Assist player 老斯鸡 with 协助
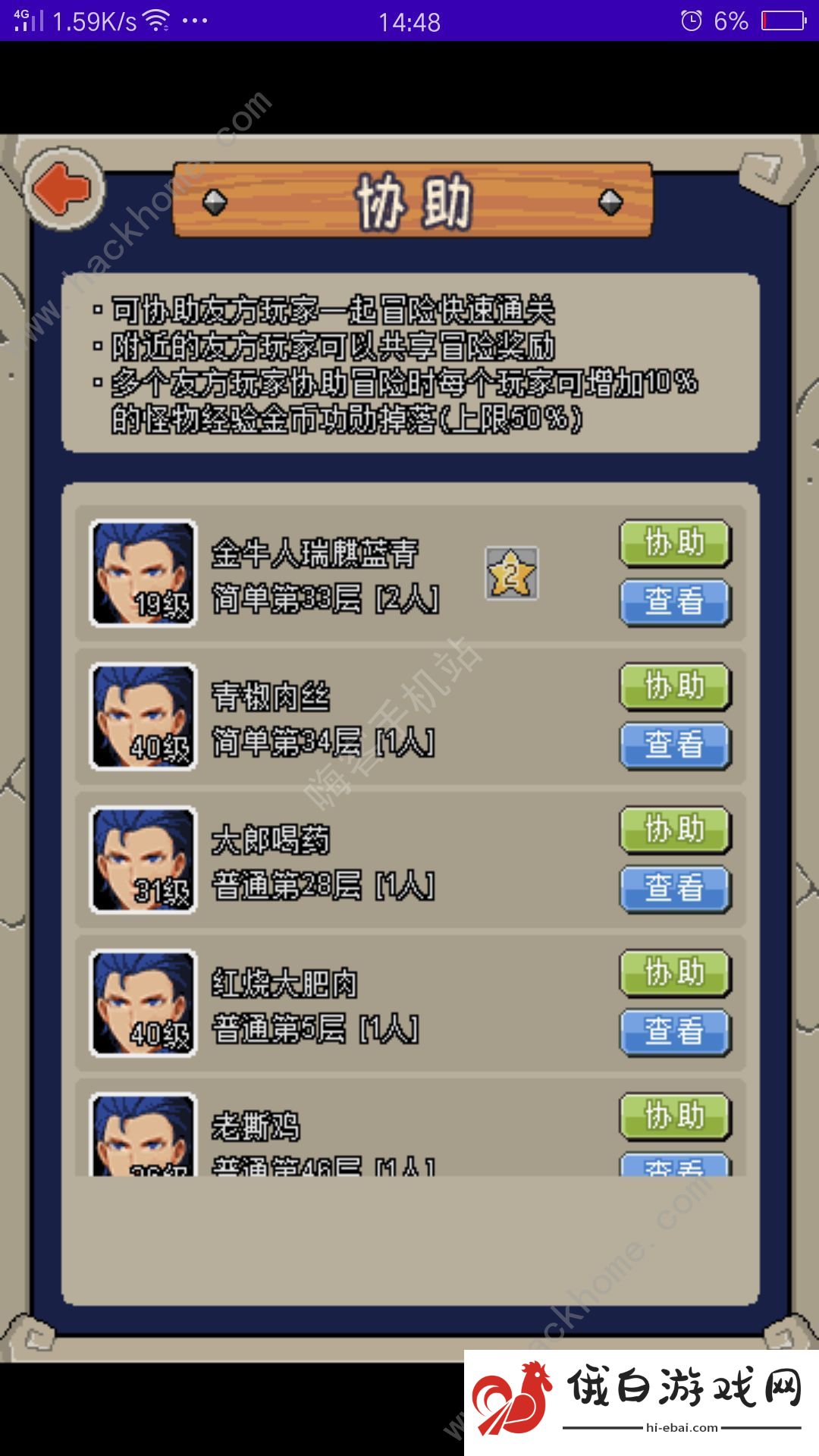This screenshot has width=819, height=1456. tap(675, 1116)
